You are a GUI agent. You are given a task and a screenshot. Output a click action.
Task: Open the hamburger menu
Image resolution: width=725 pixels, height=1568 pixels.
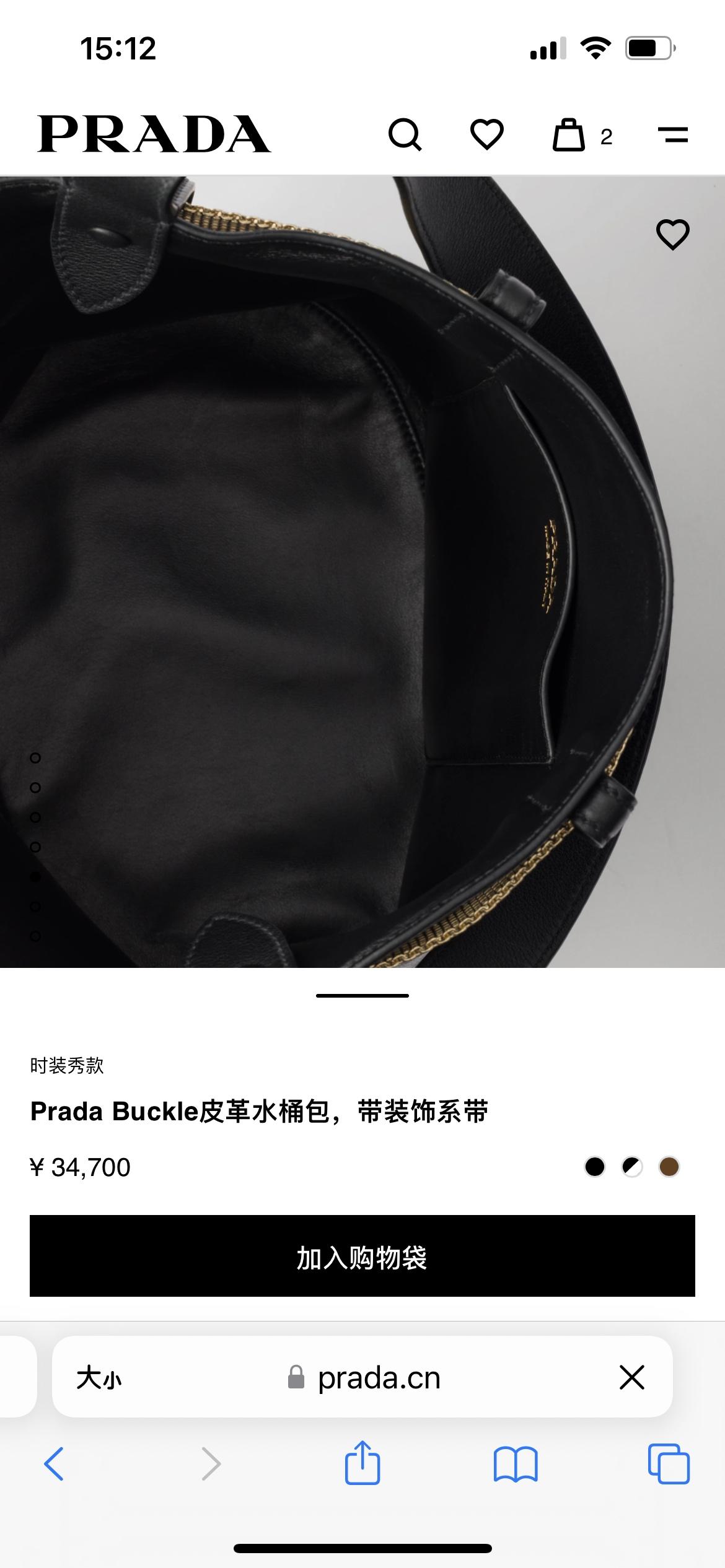point(672,134)
